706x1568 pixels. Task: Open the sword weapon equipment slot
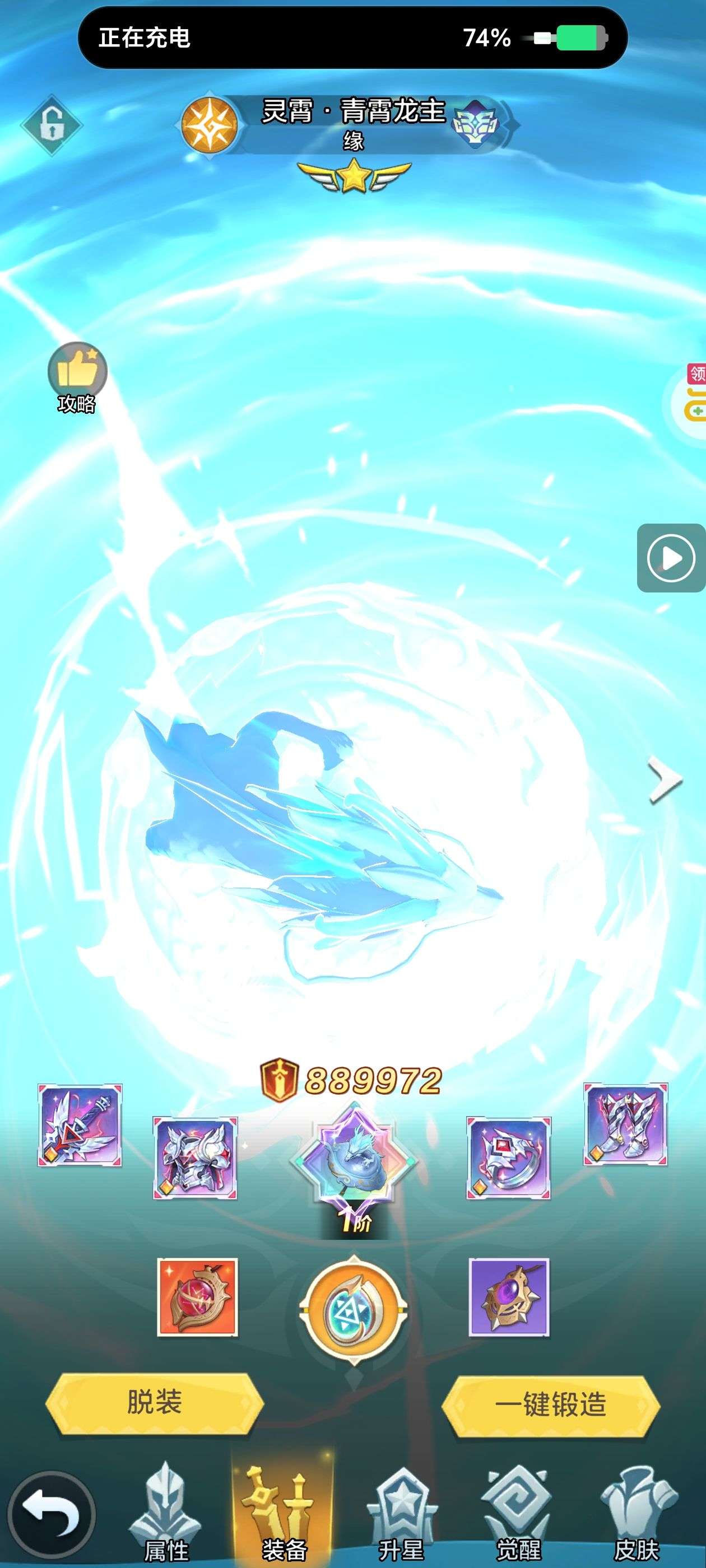click(x=80, y=1125)
